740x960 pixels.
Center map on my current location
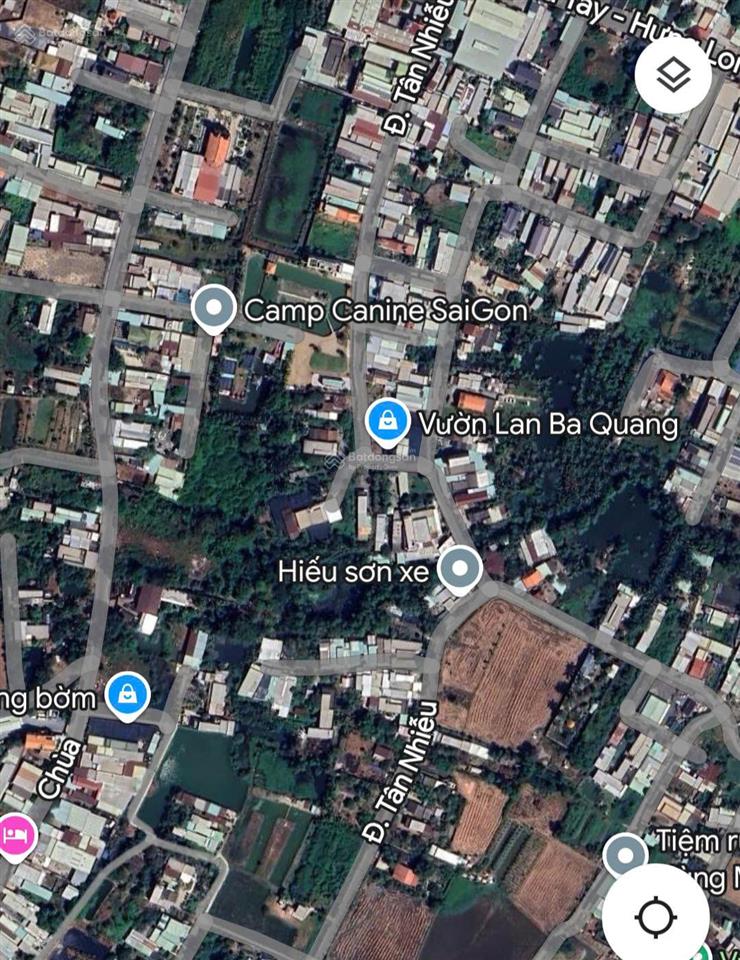click(655, 915)
